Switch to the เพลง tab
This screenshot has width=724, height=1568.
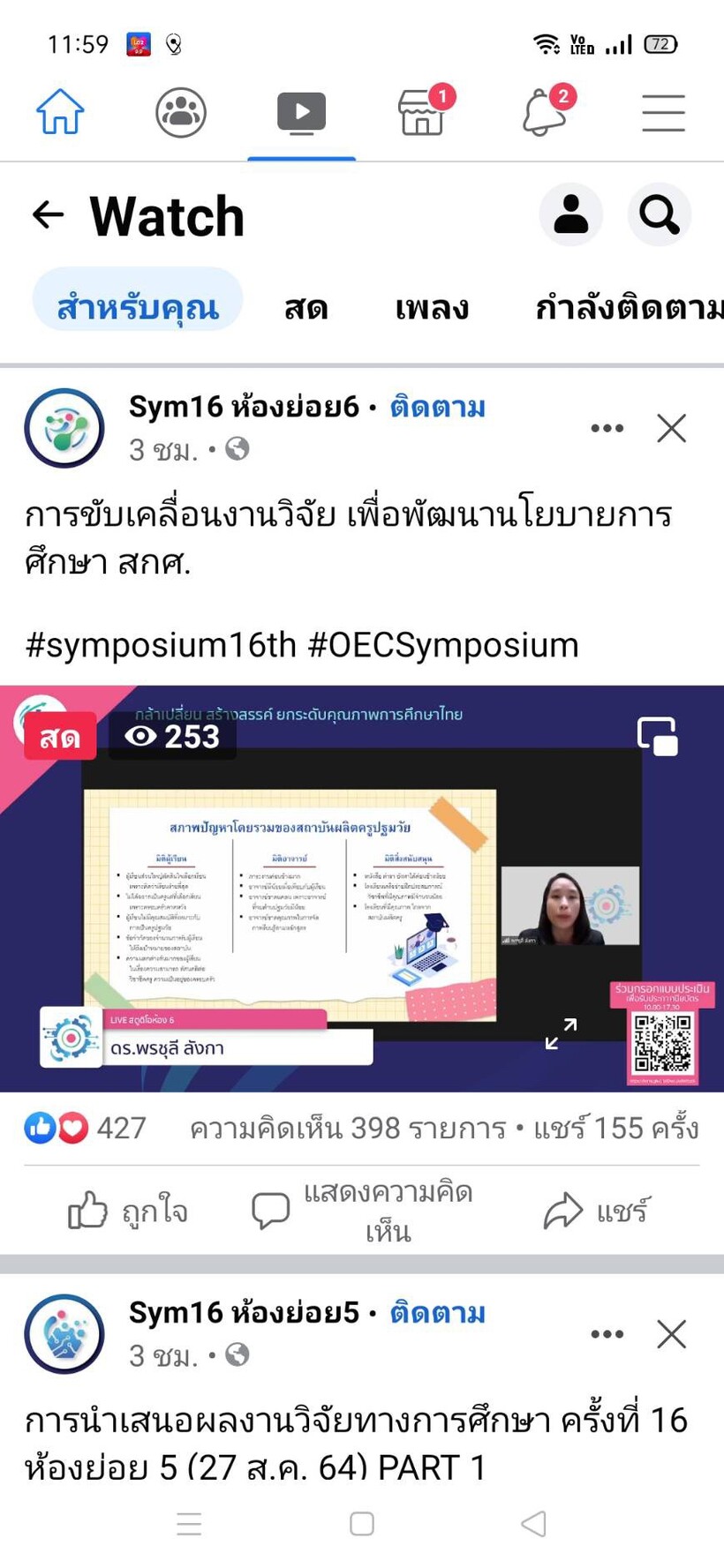click(x=432, y=308)
